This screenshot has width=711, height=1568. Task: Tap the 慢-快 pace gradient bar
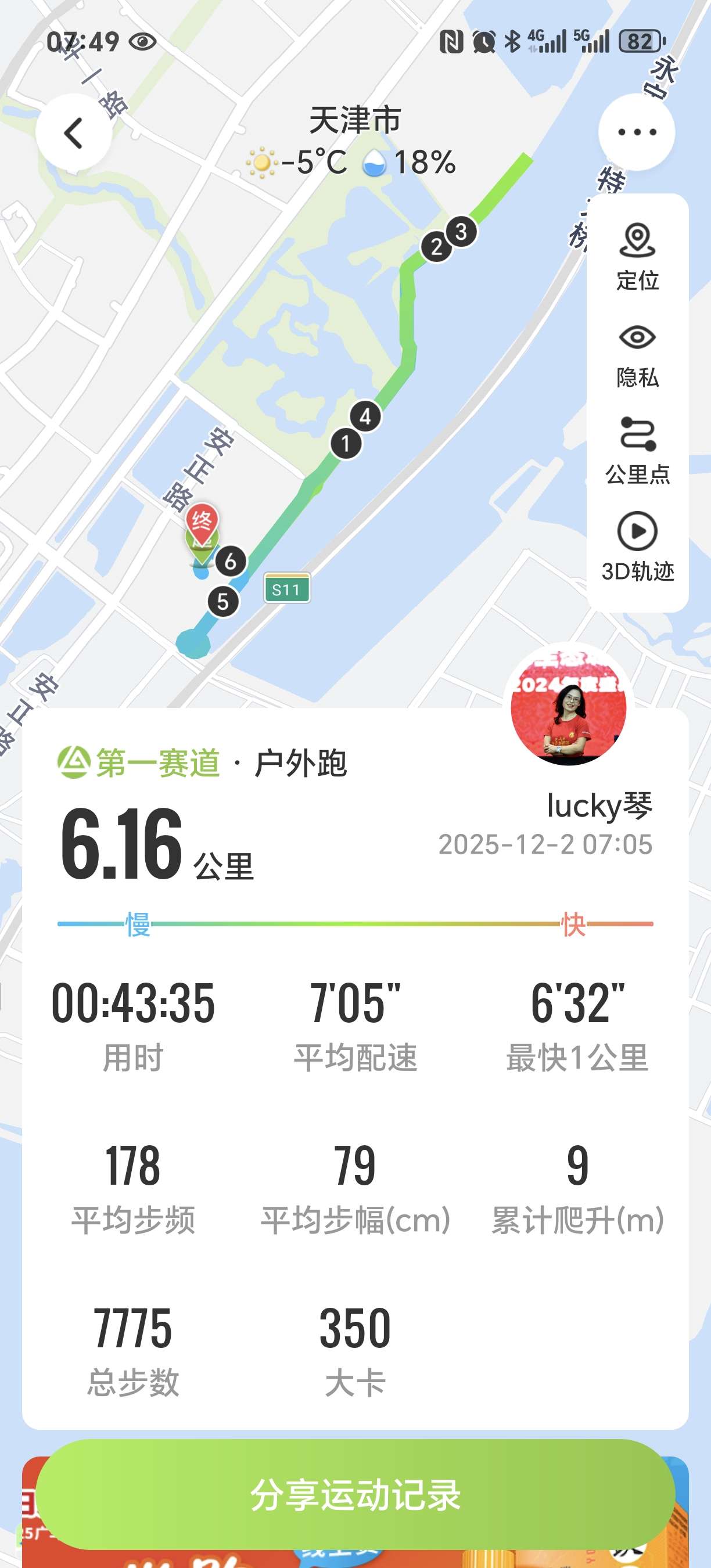(x=355, y=923)
